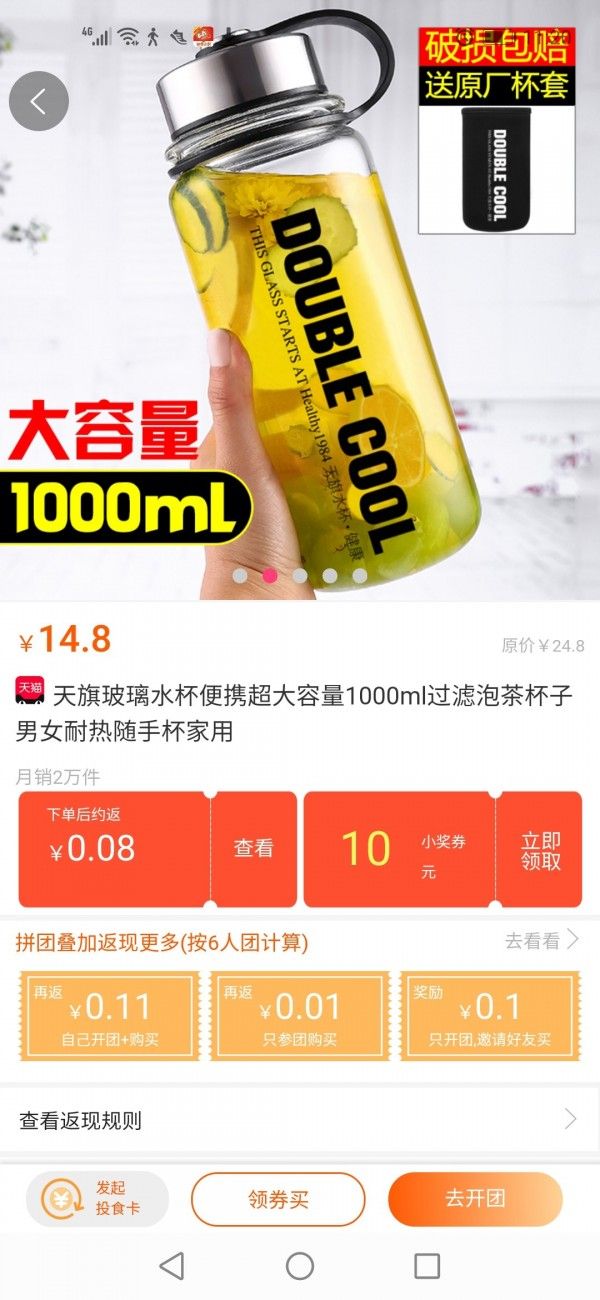Select the 自己开团+购买 0.11 cashback card
600x1300 pixels.
click(110, 1015)
